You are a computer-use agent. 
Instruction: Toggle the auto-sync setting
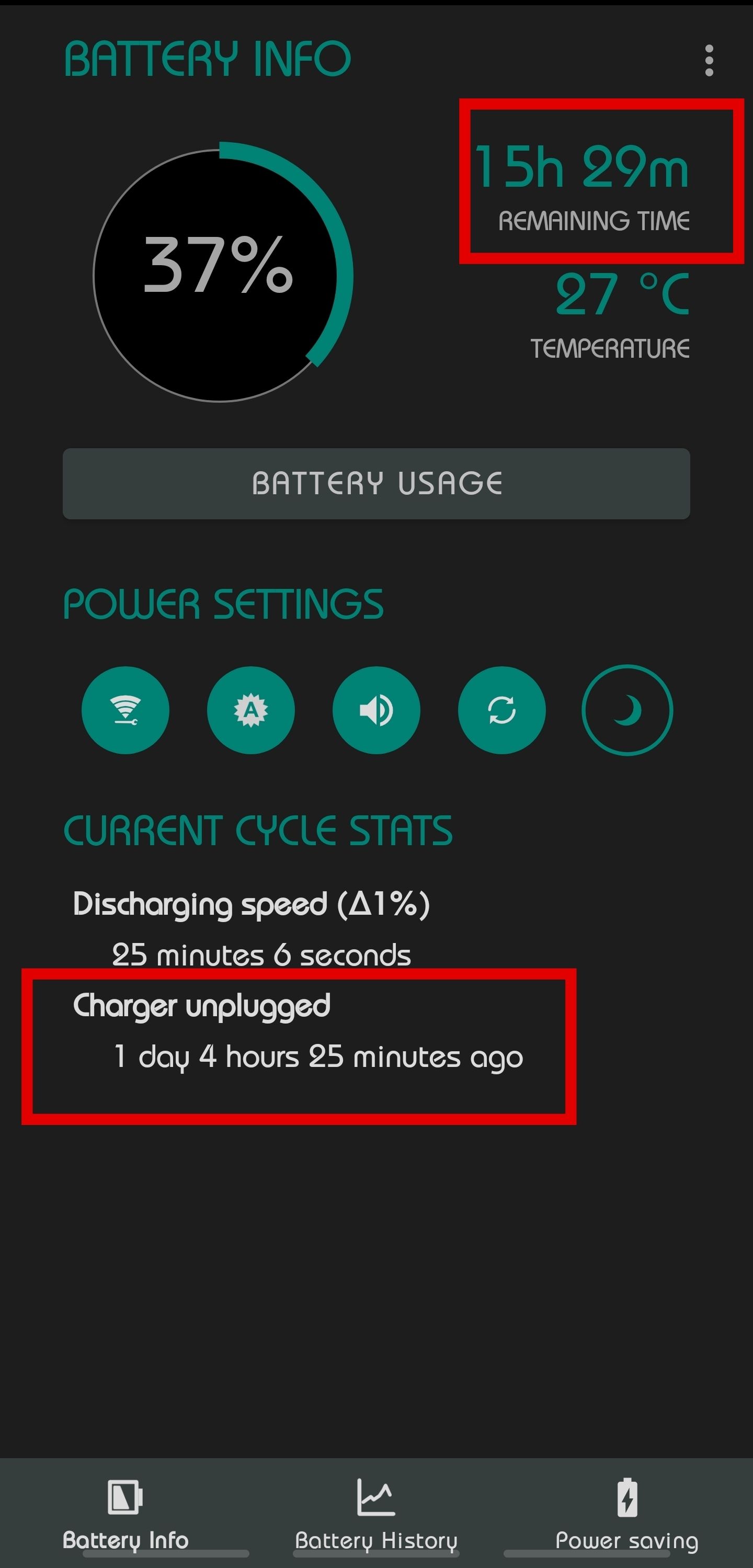(x=501, y=710)
